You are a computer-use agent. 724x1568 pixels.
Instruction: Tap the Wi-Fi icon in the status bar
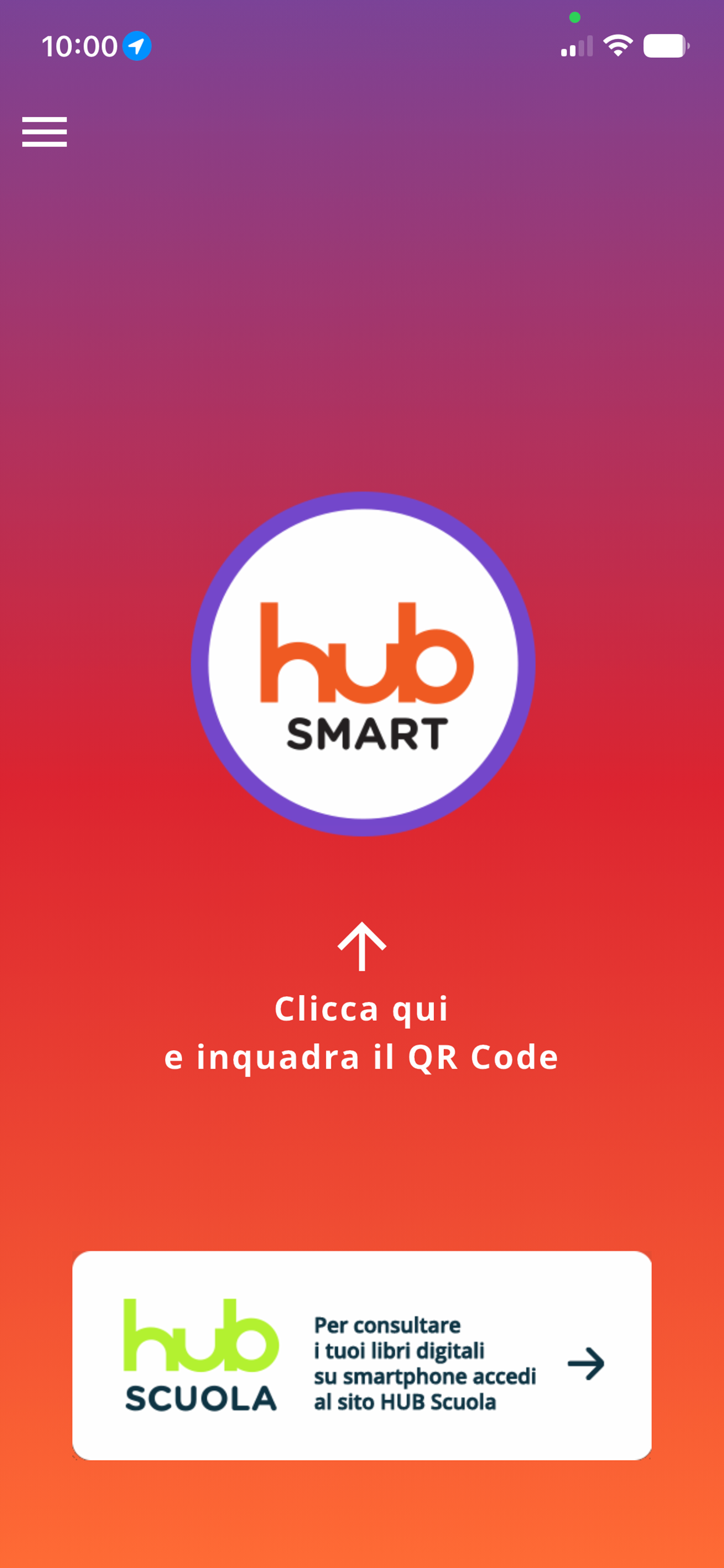[x=617, y=45]
